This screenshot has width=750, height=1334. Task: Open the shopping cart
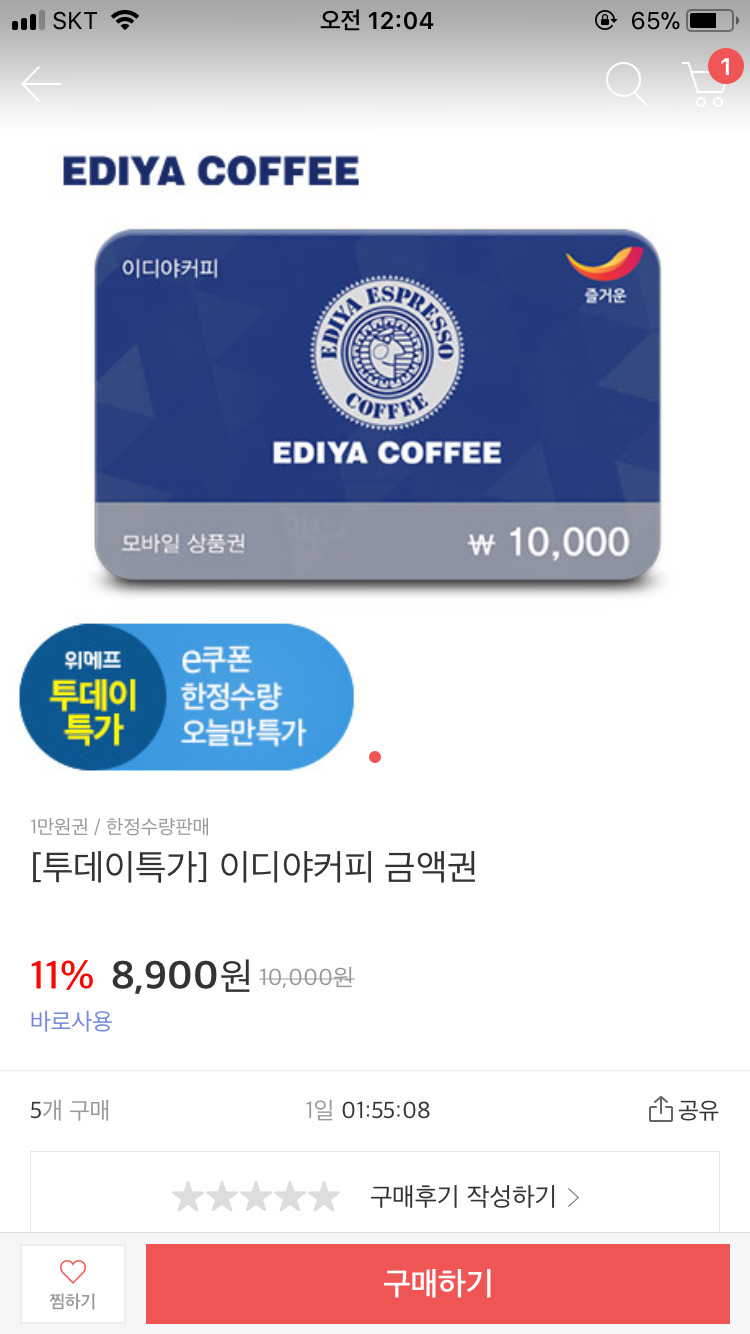[707, 85]
